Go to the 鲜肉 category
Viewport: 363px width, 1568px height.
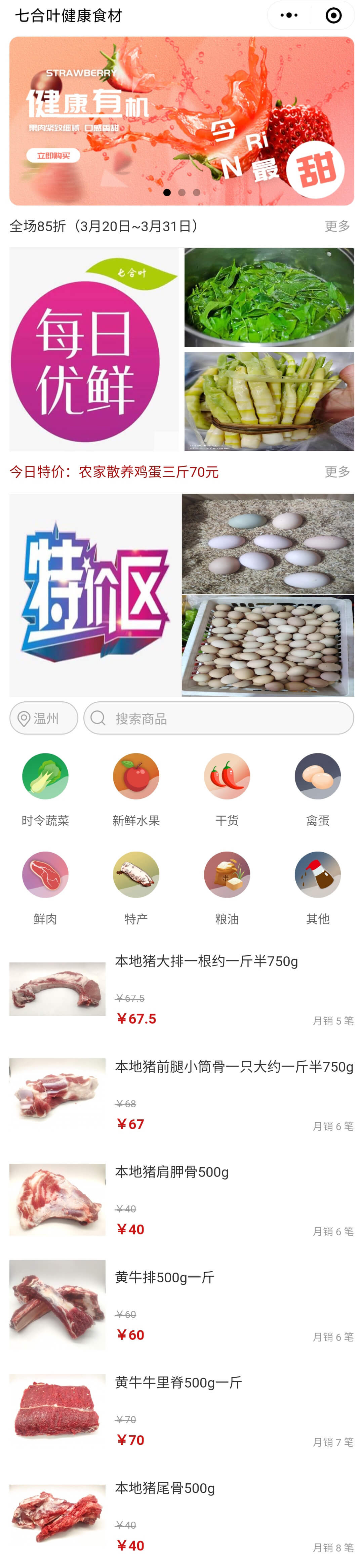[45, 888]
